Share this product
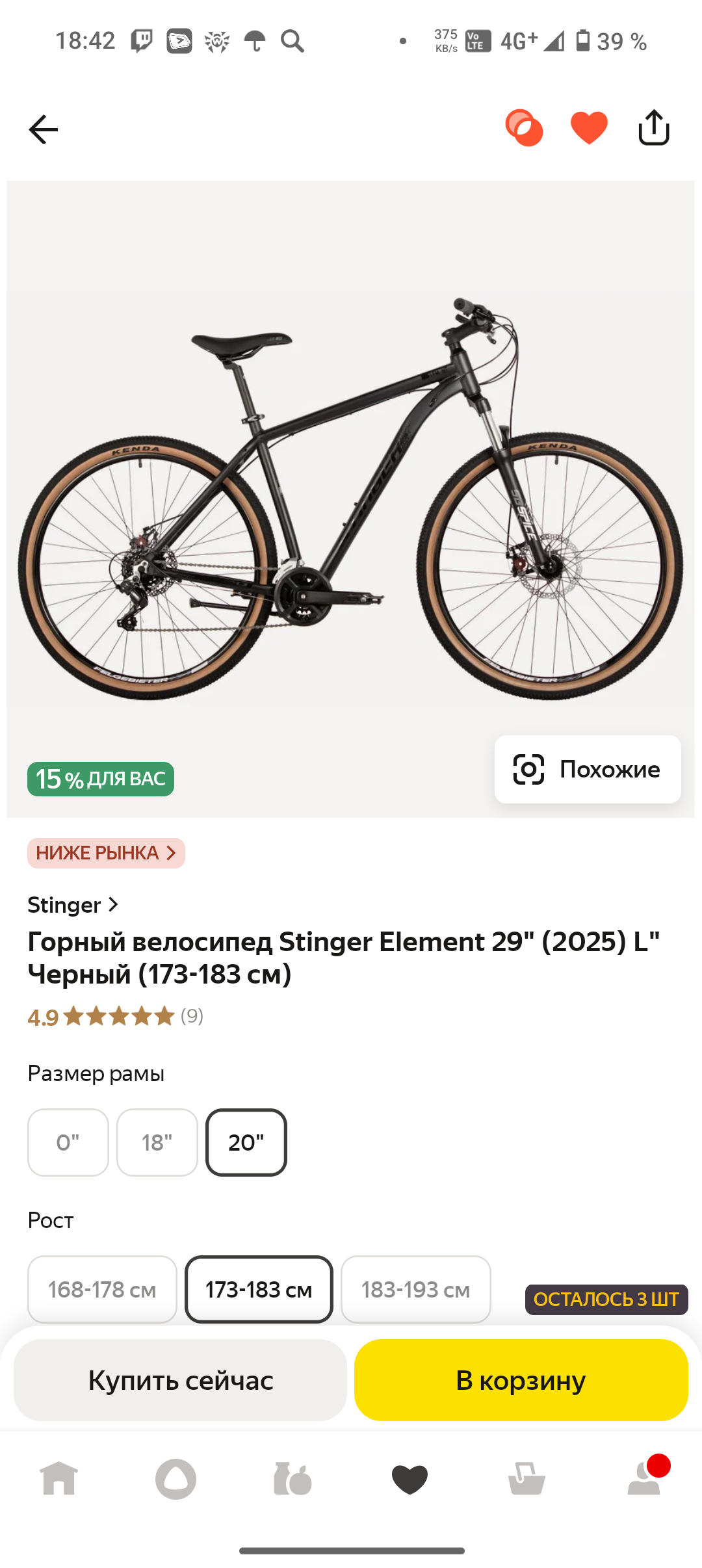The height and width of the screenshot is (1568, 702). pyautogui.click(x=654, y=128)
